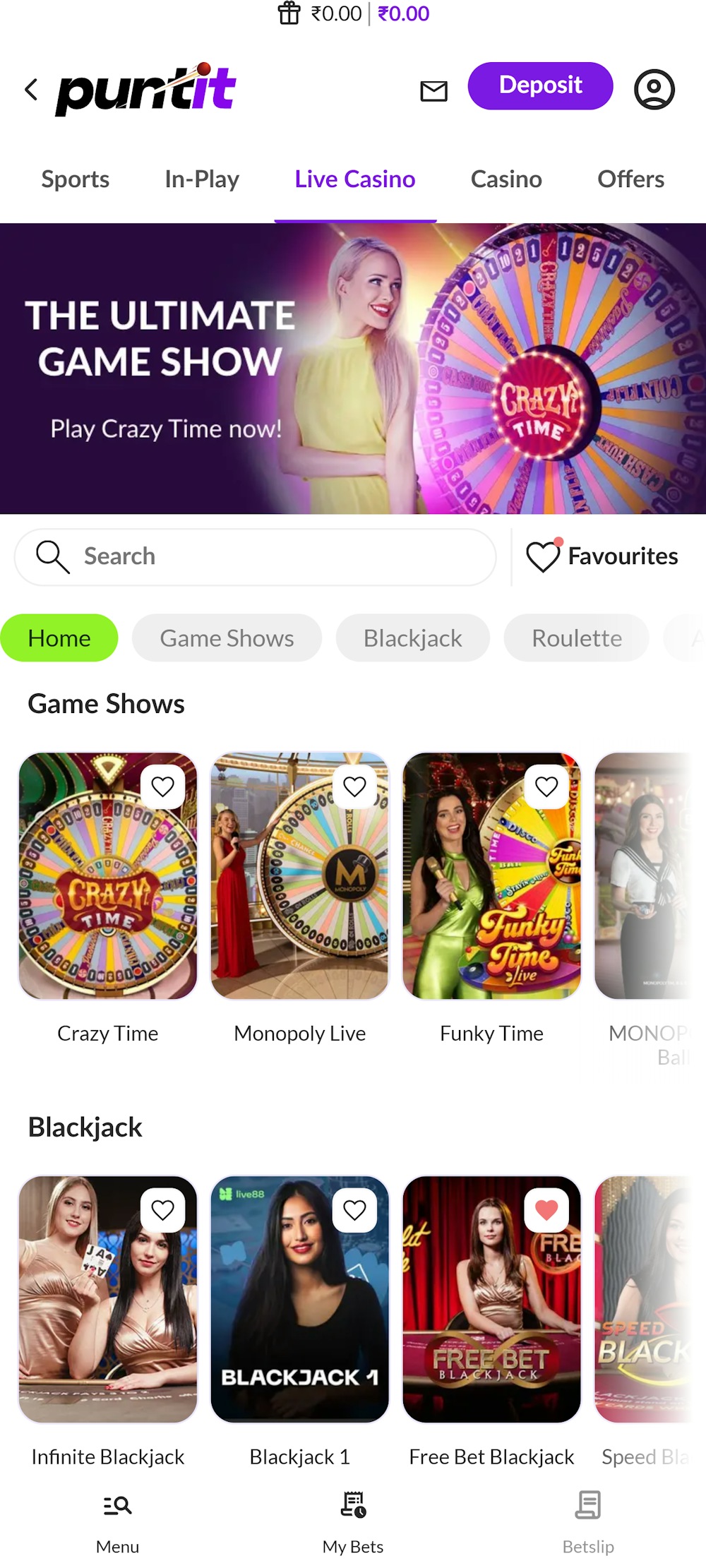706x1568 pixels.
Task: Switch to the Casino tab
Action: 505,179
